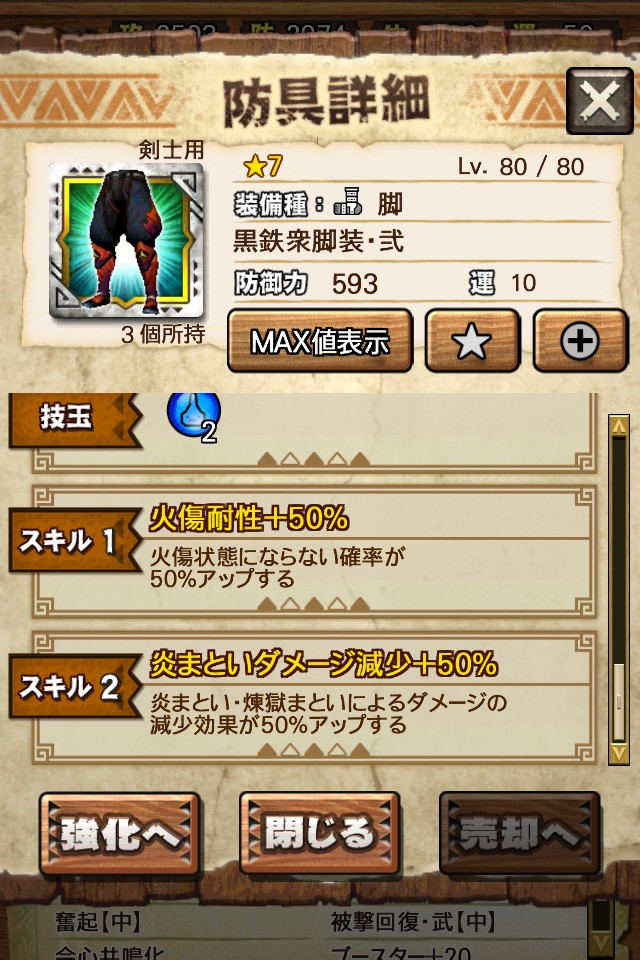This screenshot has width=640, height=960.
Task: Close the 防具詳細 armor detail dialog
Action: click(x=599, y=101)
